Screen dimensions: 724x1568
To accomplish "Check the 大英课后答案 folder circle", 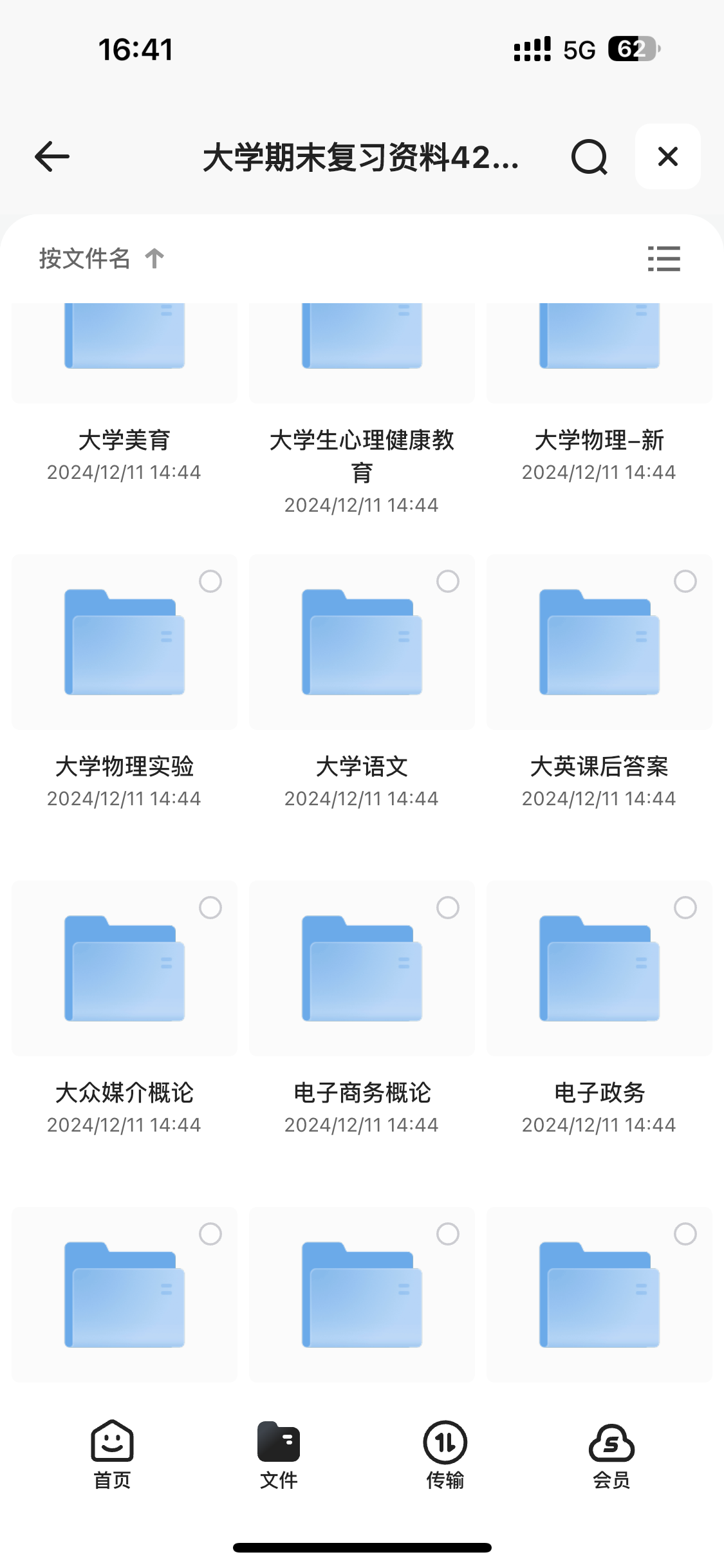I will (684, 581).
